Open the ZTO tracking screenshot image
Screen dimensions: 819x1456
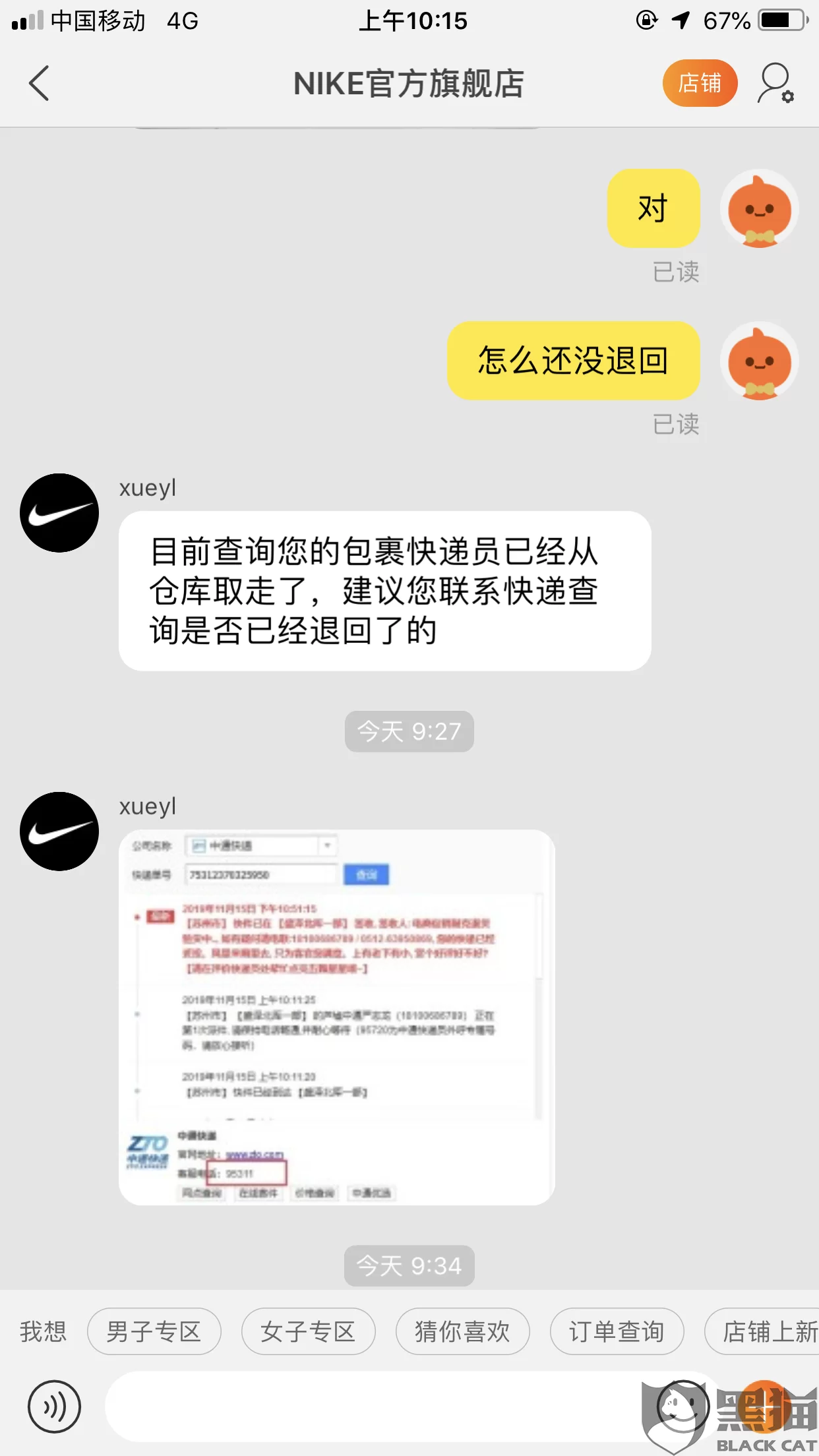click(336, 1017)
